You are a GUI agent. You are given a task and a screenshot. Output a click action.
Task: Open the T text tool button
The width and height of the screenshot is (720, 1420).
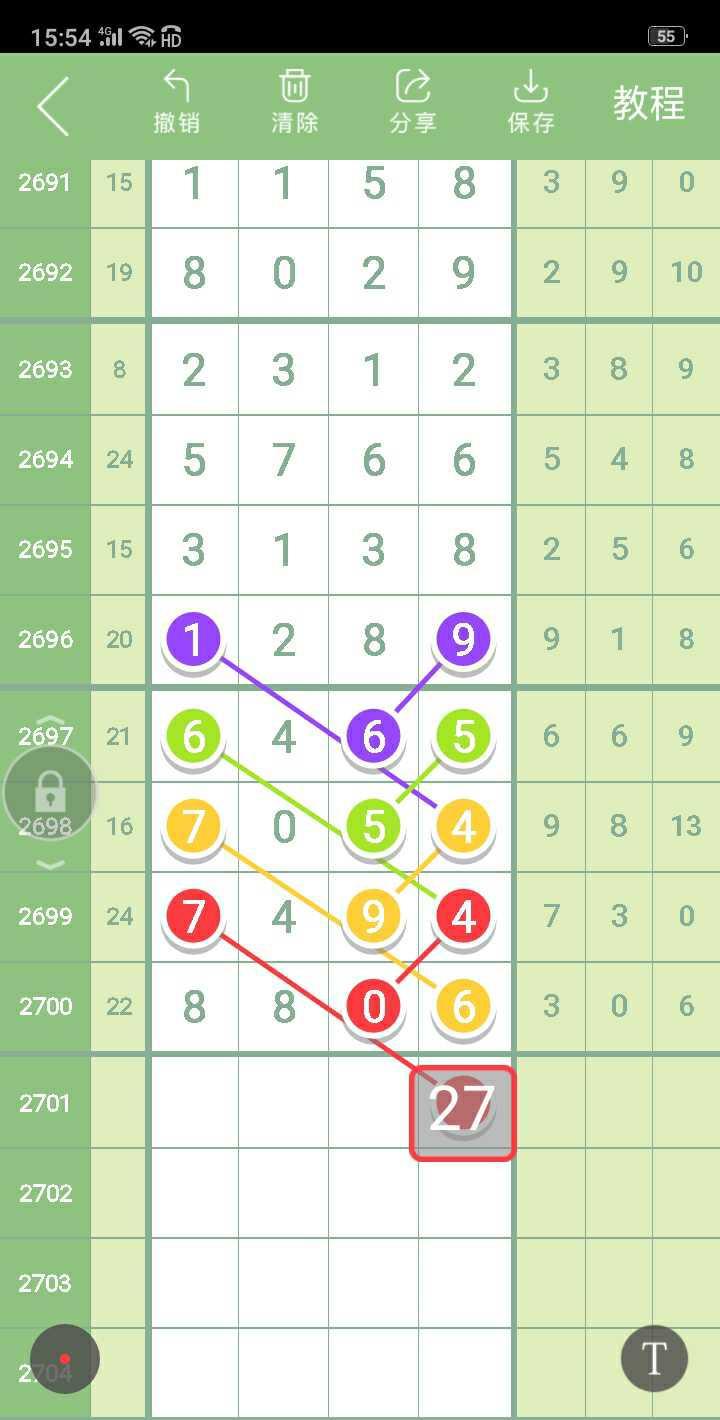click(654, 1359)
